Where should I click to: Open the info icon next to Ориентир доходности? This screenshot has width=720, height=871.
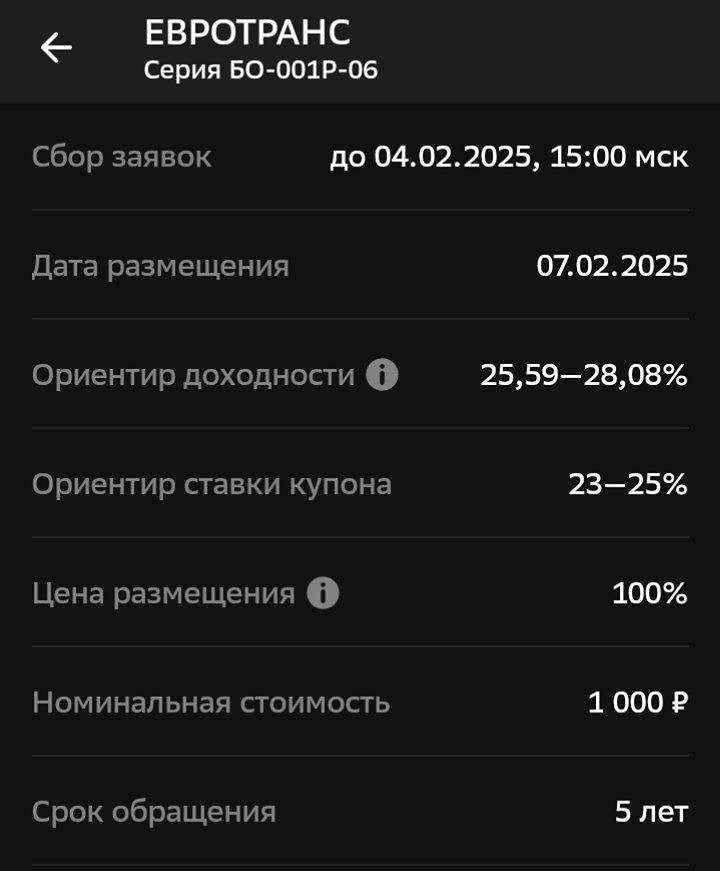coord(380,376)
